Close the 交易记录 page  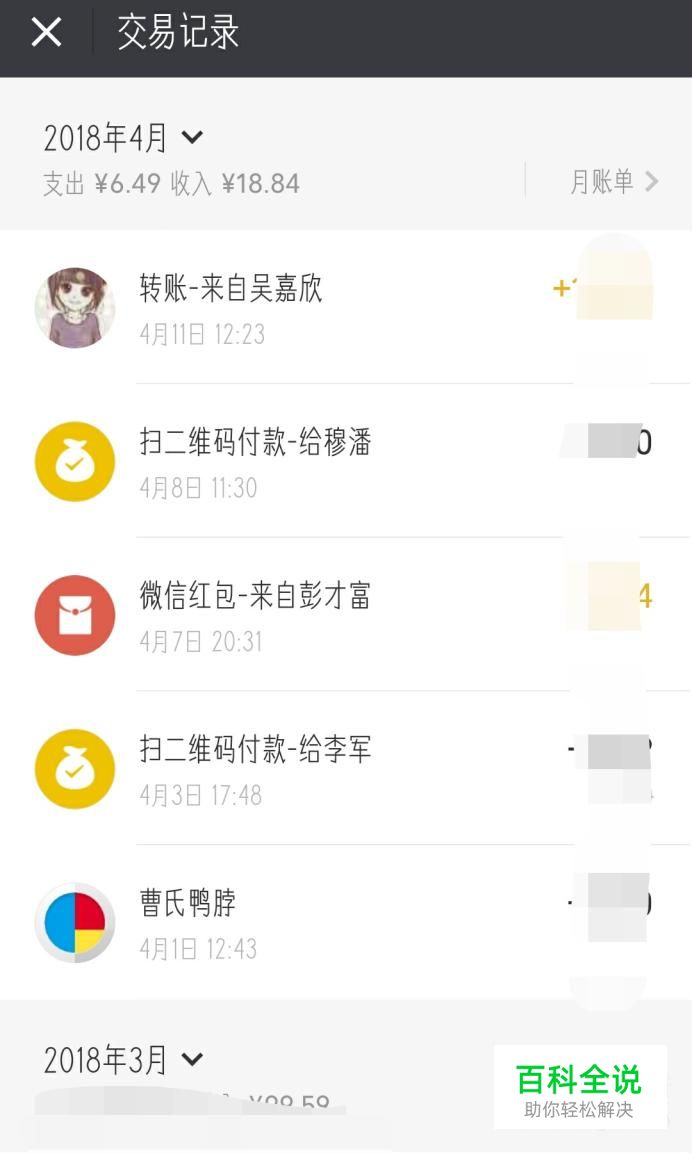tap(46, 33)
